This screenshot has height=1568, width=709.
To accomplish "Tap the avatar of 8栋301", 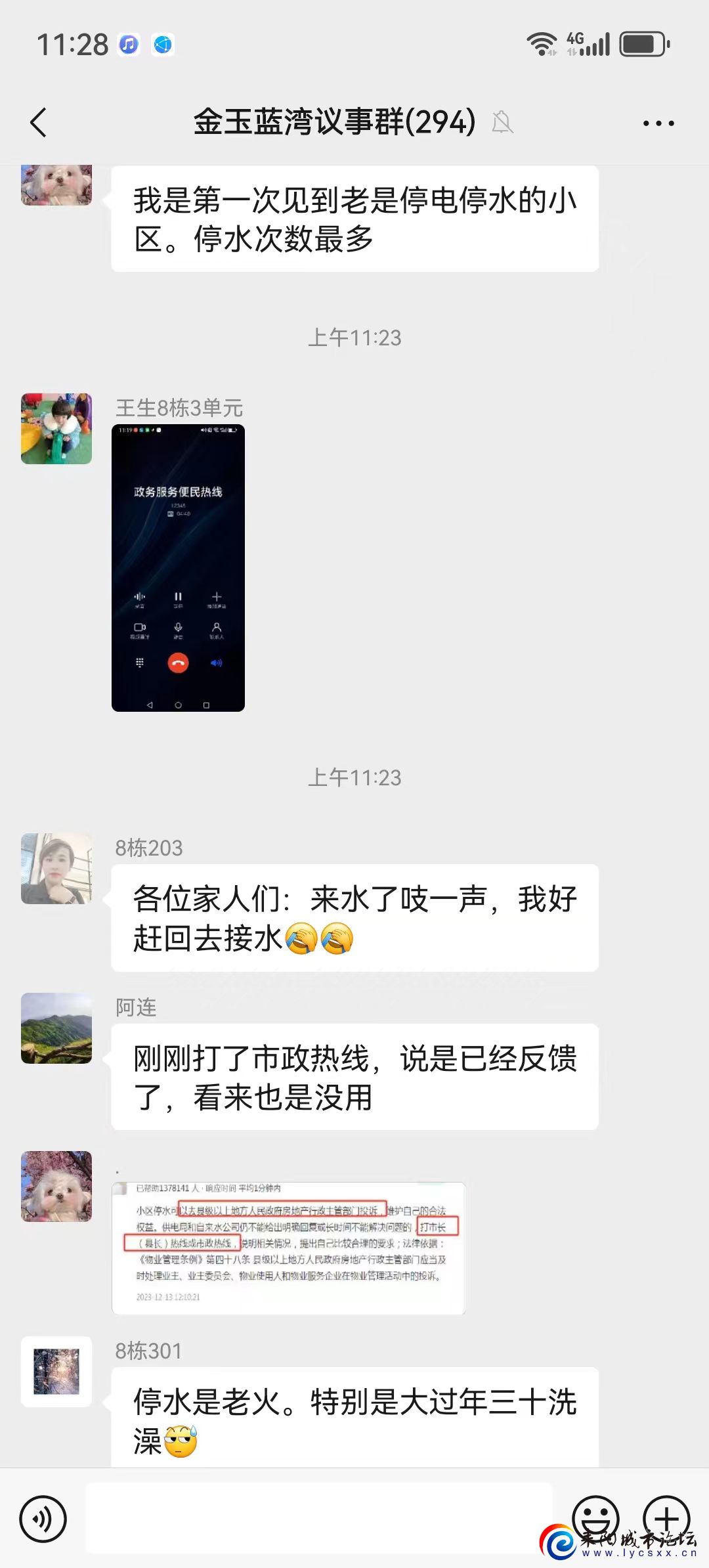I will click(x=56, y=1372).
